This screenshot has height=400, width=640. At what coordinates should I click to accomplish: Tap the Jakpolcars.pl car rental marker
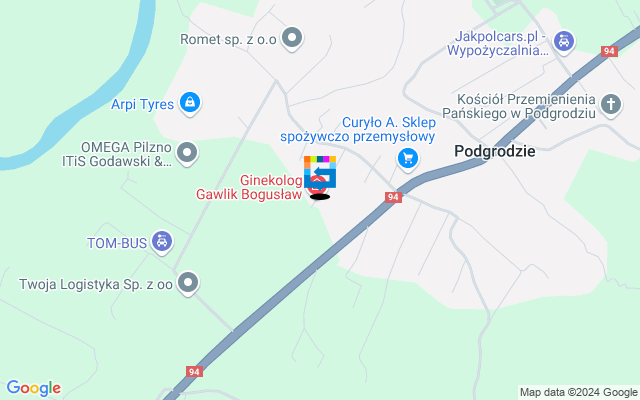coord(564,42)
